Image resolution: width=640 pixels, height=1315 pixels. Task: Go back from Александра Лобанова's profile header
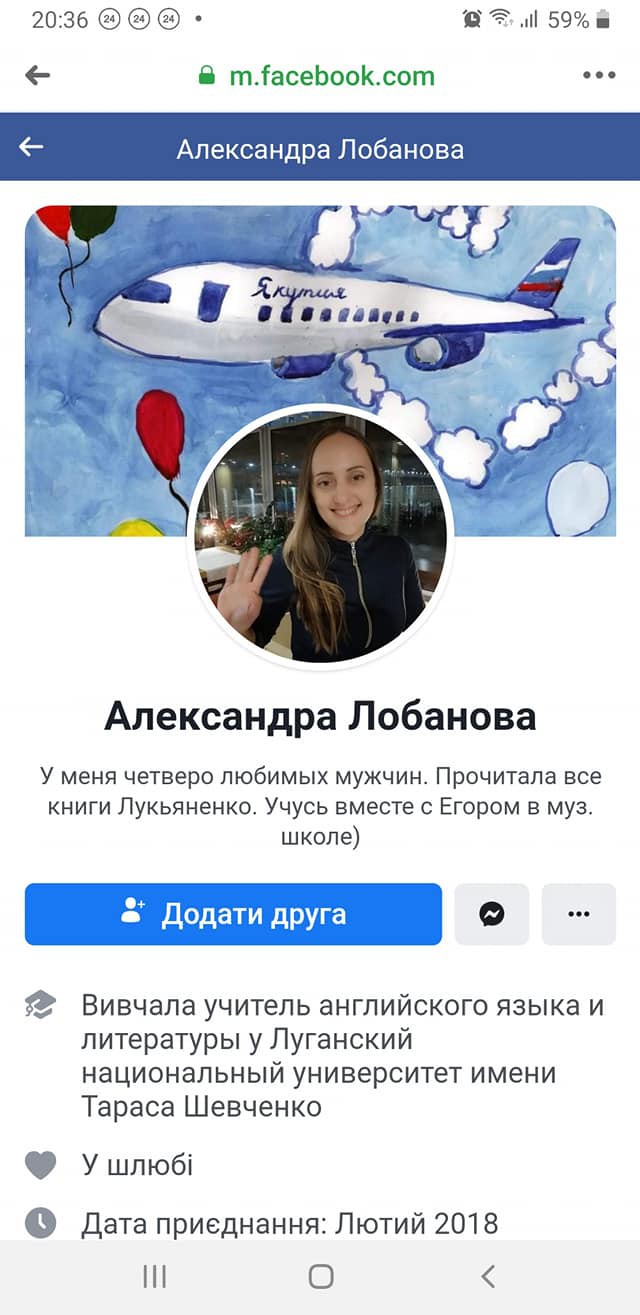click(32, 148)
